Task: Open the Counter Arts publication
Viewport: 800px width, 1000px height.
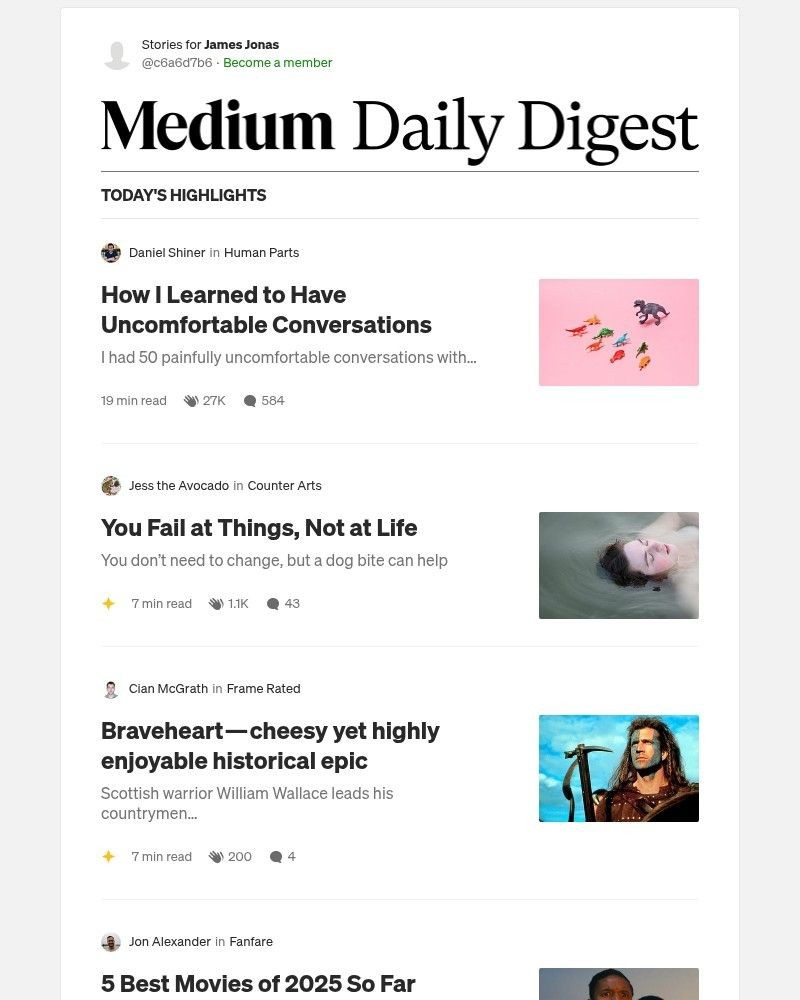Action: pos(284,486)
